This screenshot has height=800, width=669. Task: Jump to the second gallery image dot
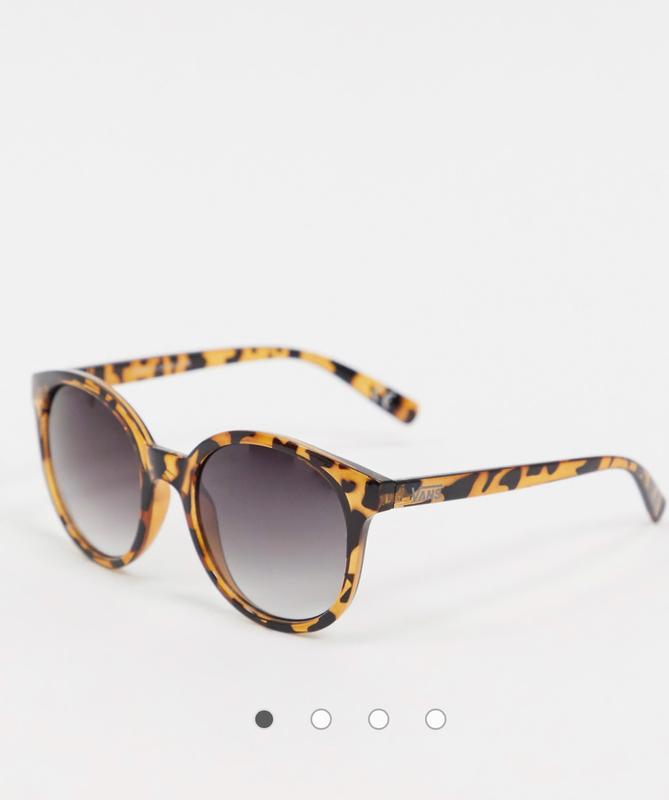(x=321, y=719)
